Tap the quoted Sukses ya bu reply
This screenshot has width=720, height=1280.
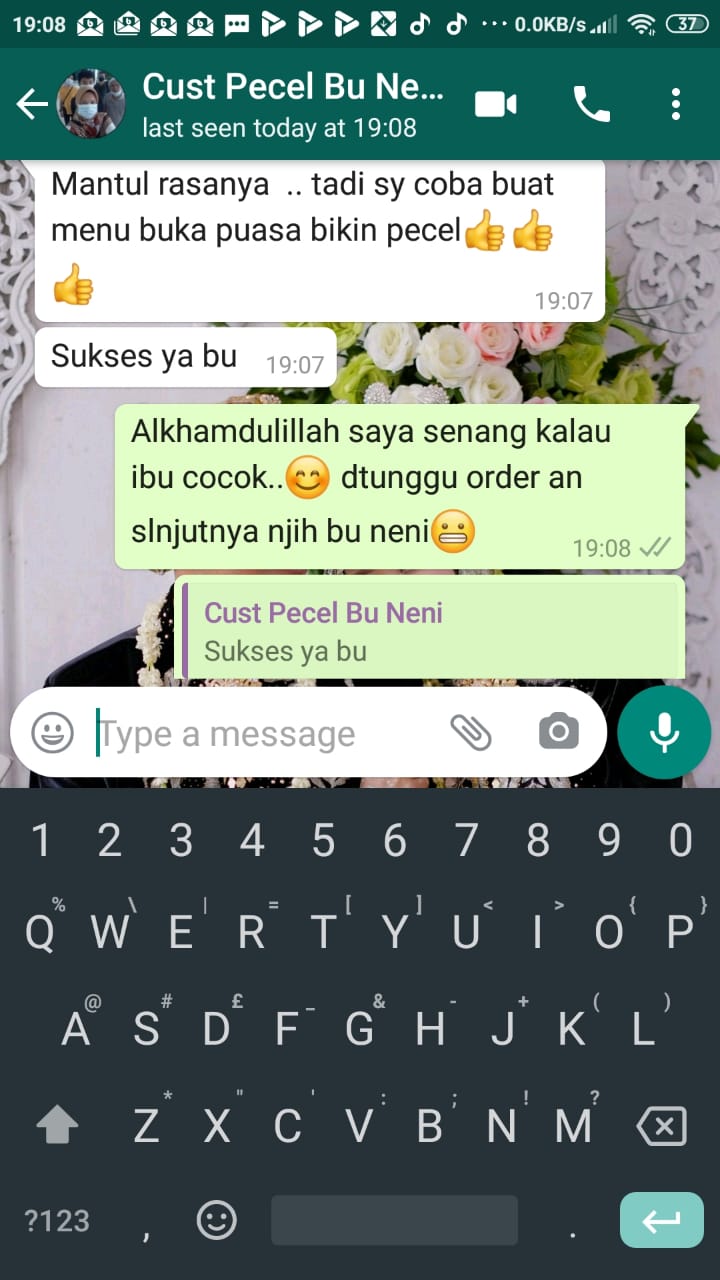430,632
